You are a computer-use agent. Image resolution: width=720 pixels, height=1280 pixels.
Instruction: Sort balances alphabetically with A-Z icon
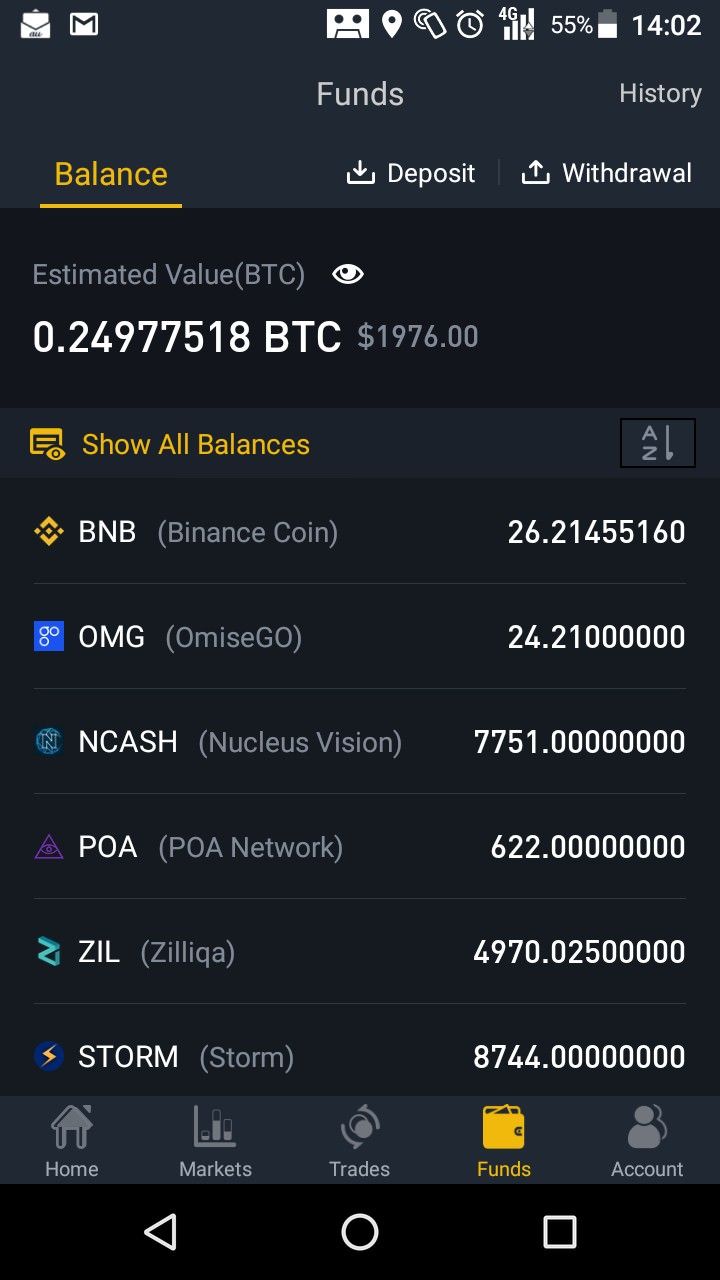click(x=657, y=443)
